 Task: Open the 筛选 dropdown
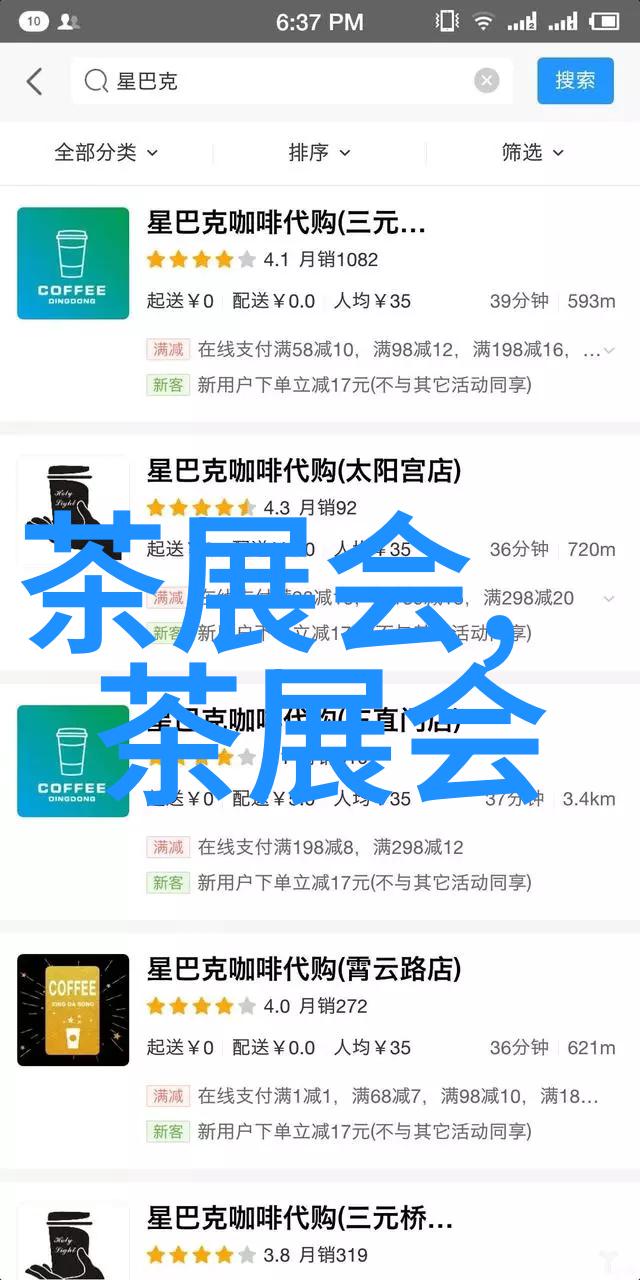click(532, 152)
